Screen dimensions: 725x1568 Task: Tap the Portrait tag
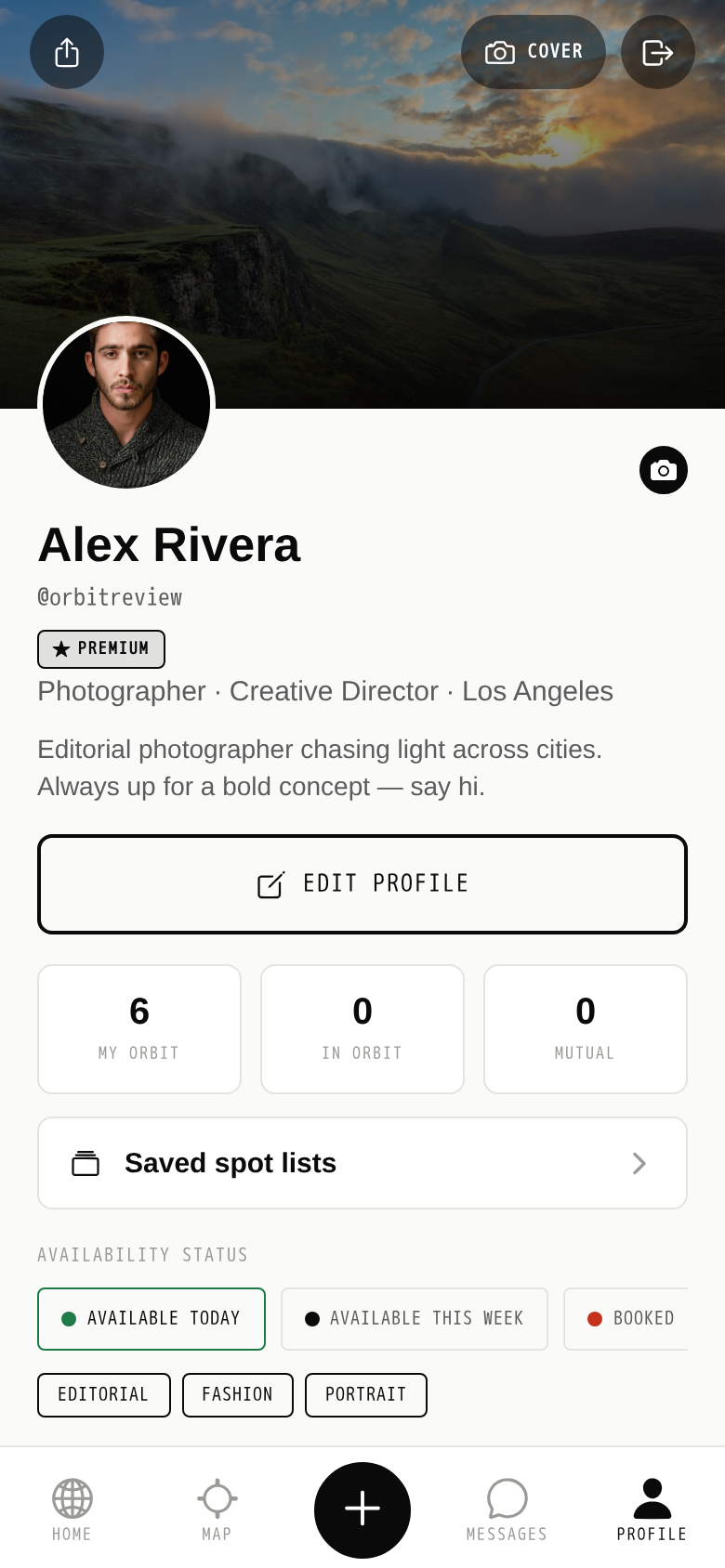pyautogui.click(x=366, y=1395)
